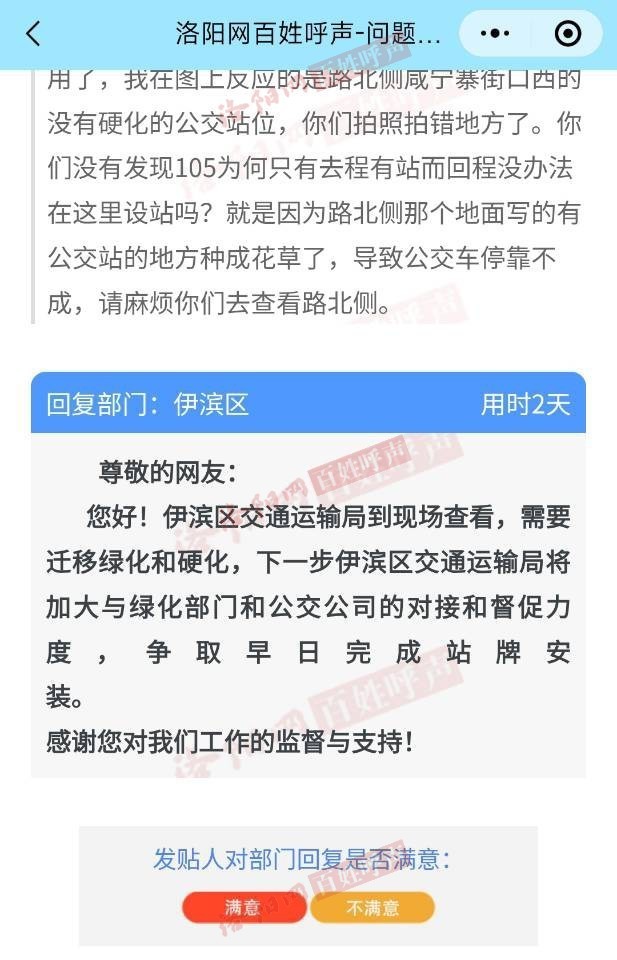617x960 pixels.
Task: Open the mini program more options menu
Action: [495, 34]
